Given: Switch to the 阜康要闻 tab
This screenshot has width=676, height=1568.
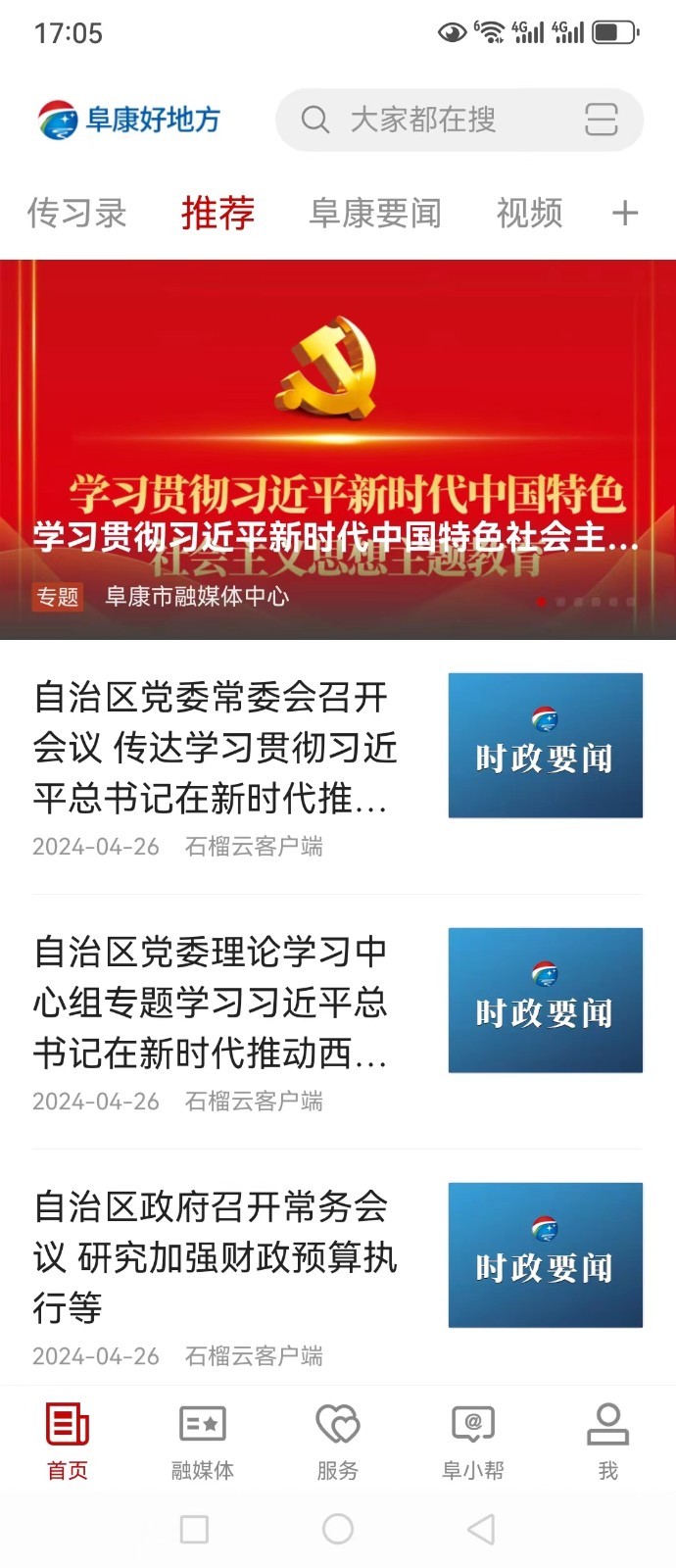Looking at the screenshot, I should [x=375, y=213].
